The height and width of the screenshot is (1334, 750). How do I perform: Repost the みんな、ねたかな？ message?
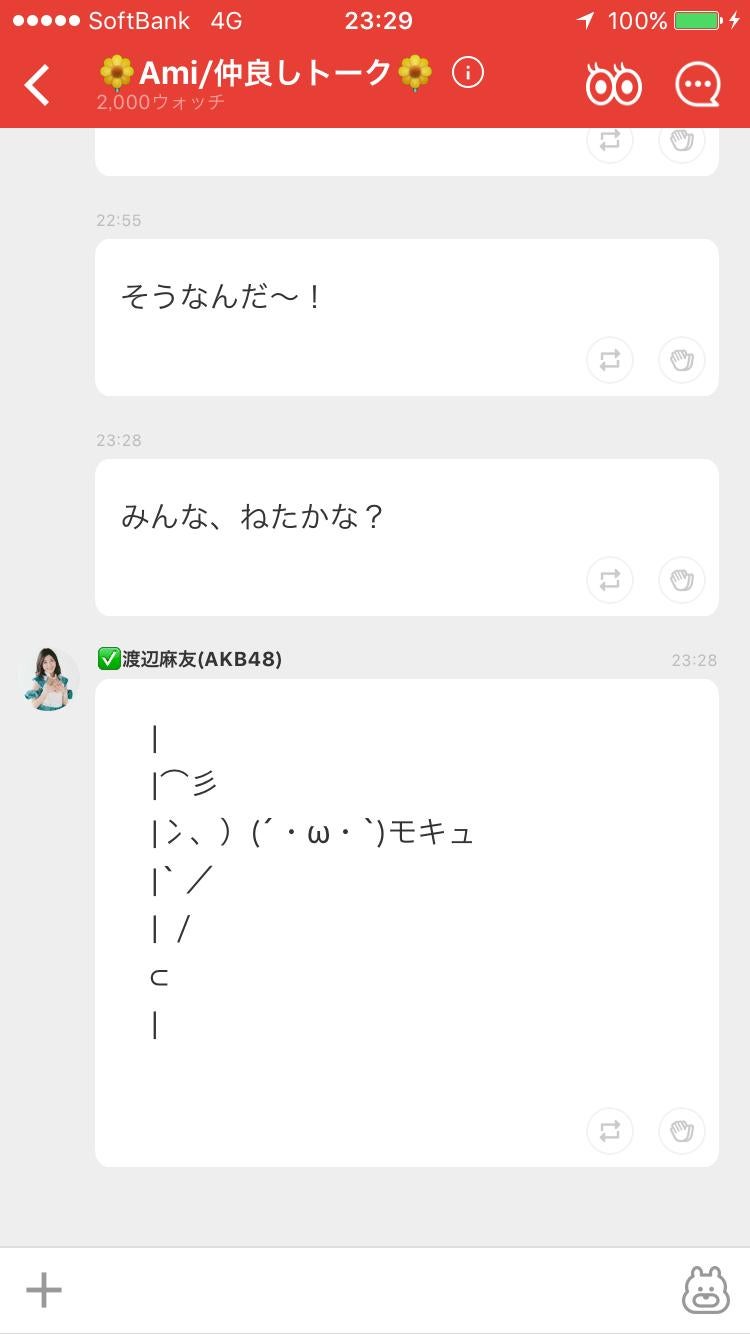point(610,580)
